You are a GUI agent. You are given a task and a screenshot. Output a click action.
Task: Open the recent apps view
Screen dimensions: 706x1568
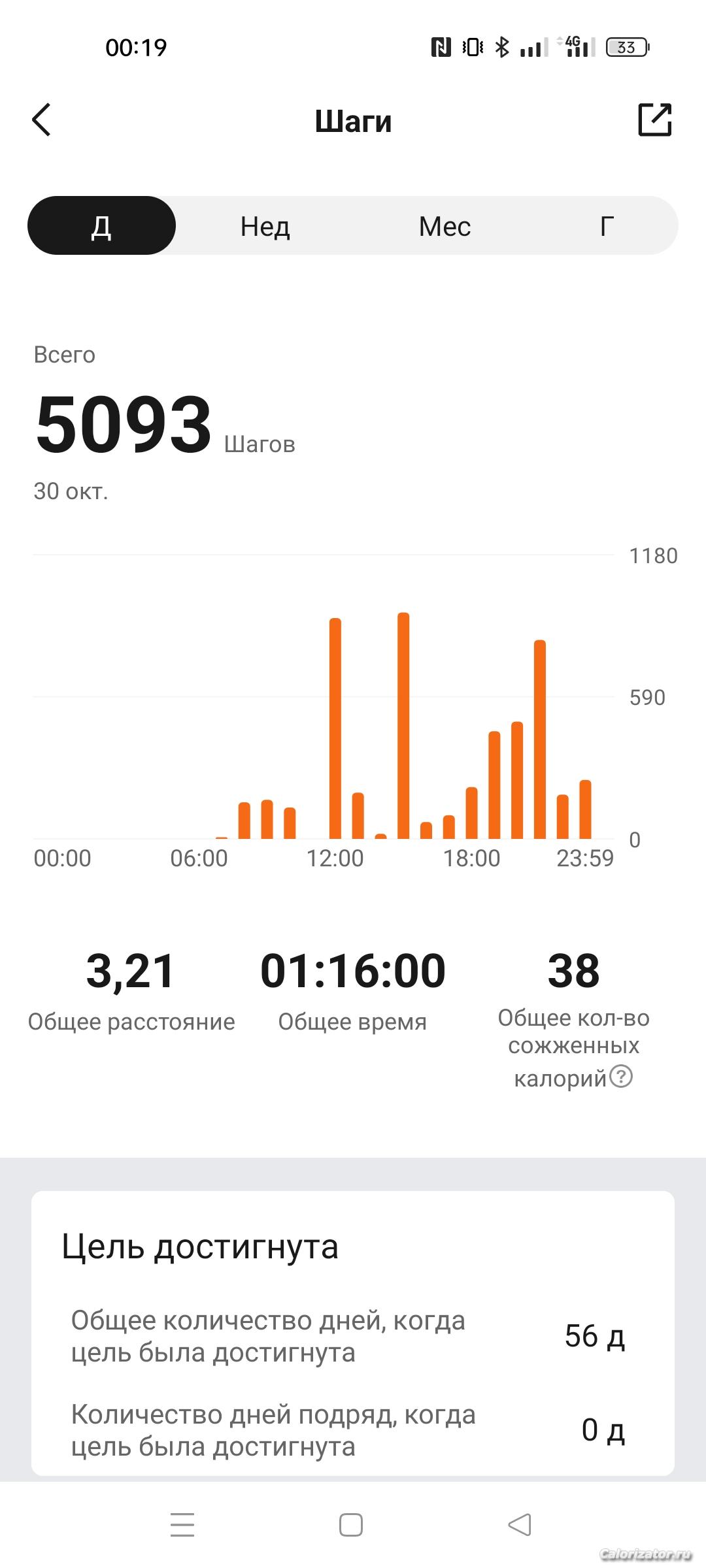tap(182, 1525)
